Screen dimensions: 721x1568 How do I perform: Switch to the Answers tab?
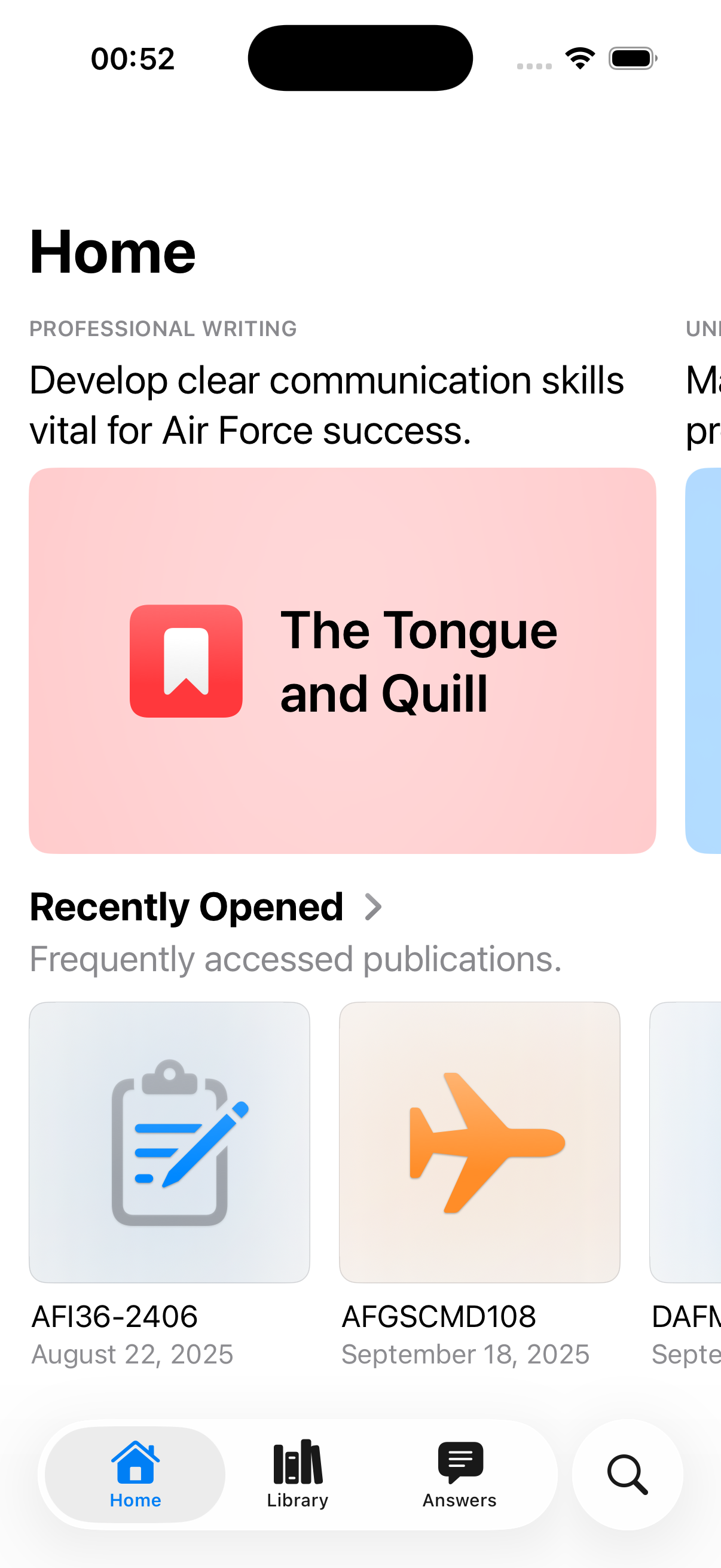[x=459, y=1474]
